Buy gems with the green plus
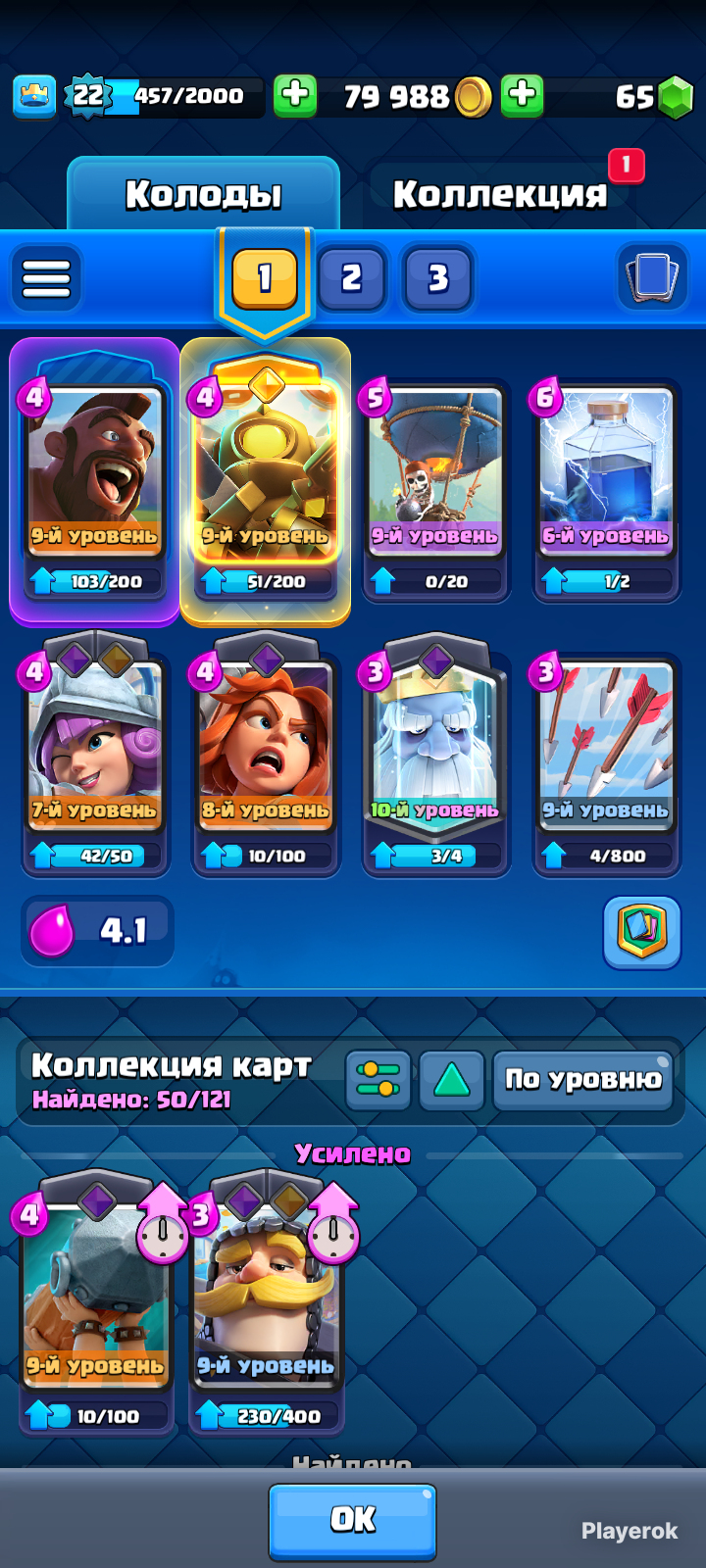 pyautogui.click(x=523, y=96)
